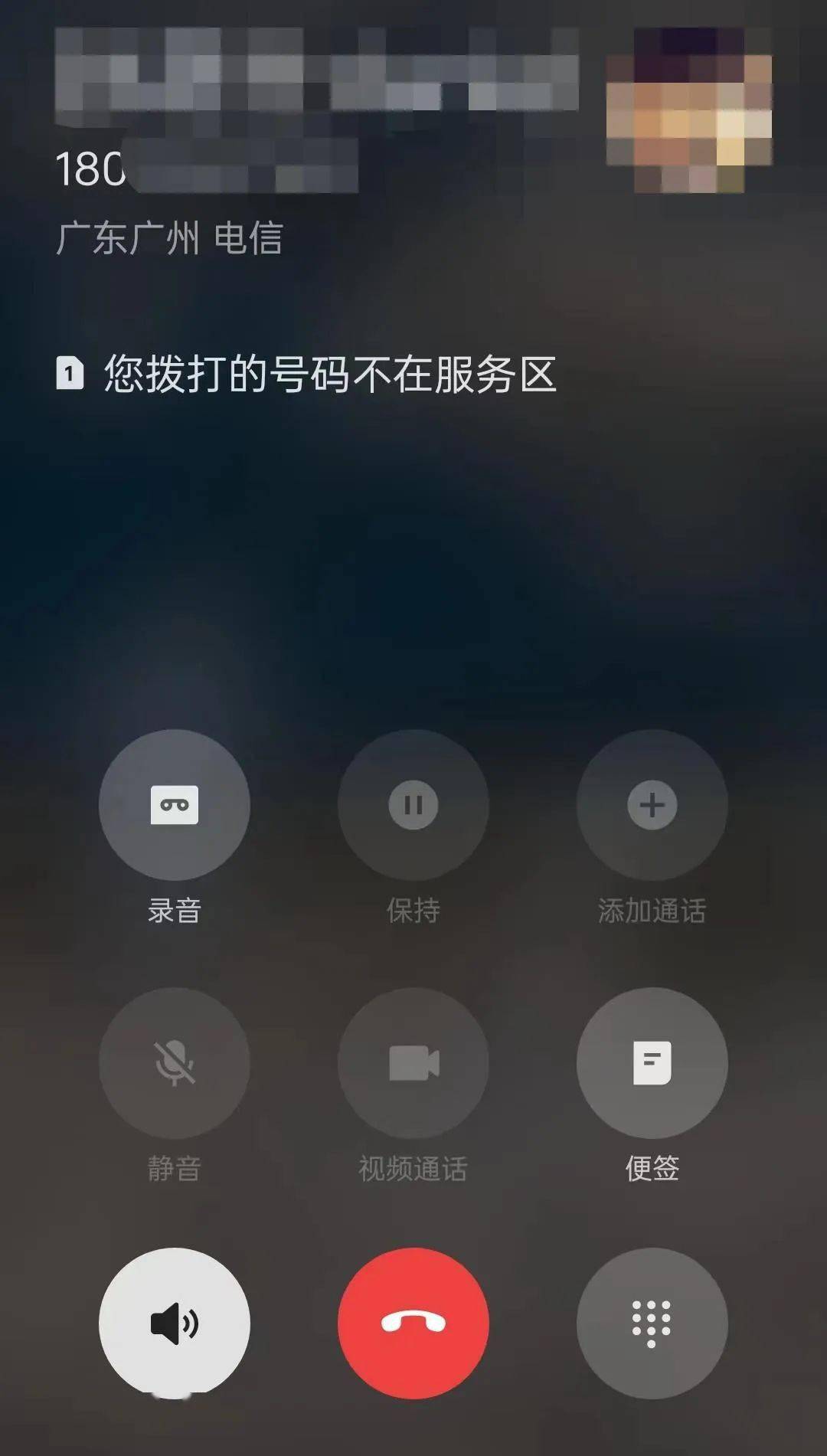827x1456 pixels.
Task: Hang up the call
Action: [x=413, y=1323]
